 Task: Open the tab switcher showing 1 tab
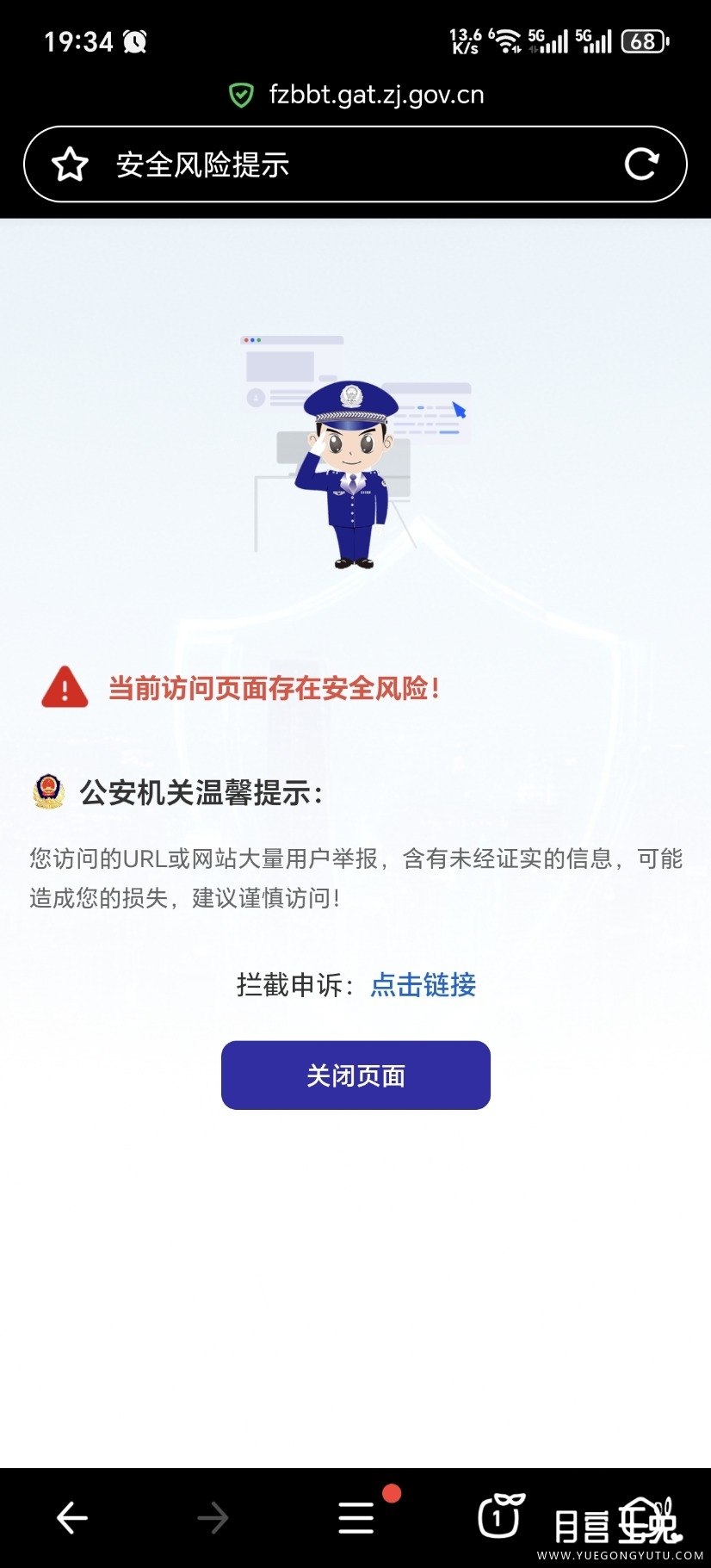499,1519
